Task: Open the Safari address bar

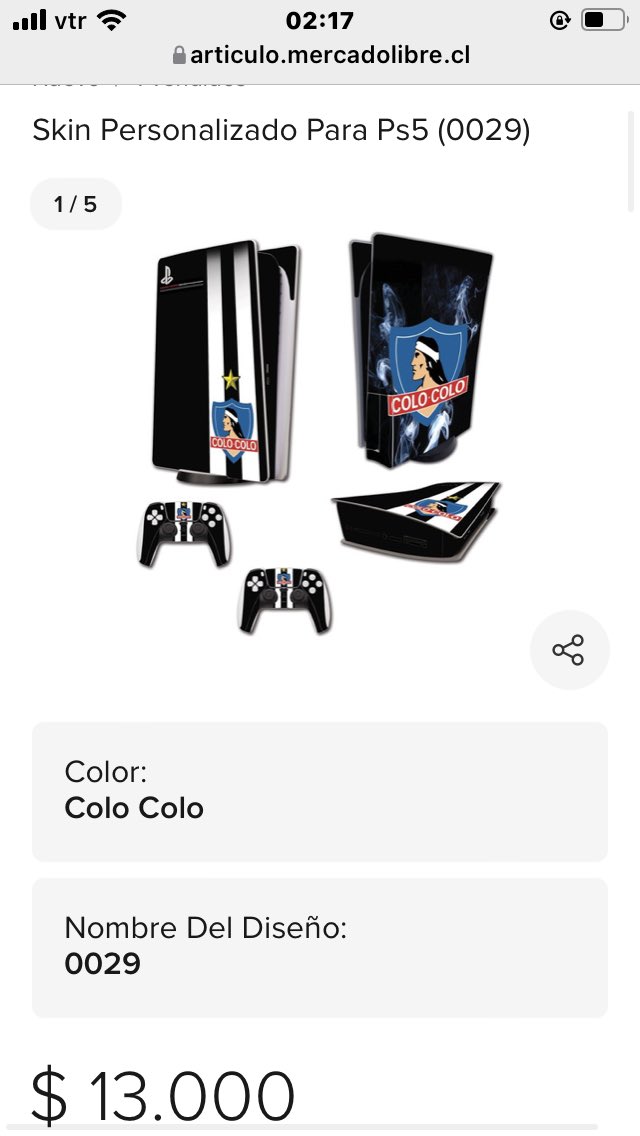Action: coord(320,55)
